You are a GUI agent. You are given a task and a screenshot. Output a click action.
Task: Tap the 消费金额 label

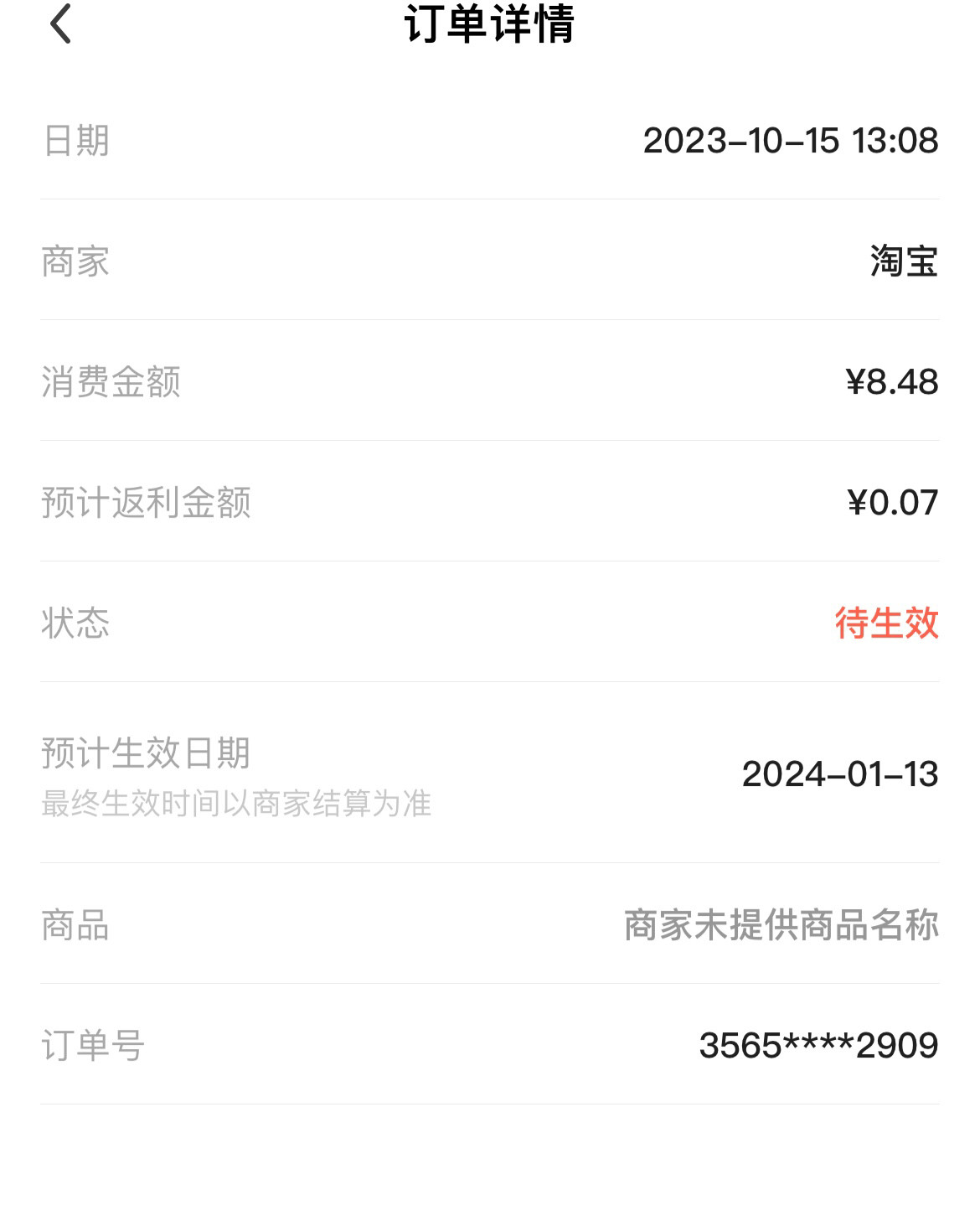point(111,382)
